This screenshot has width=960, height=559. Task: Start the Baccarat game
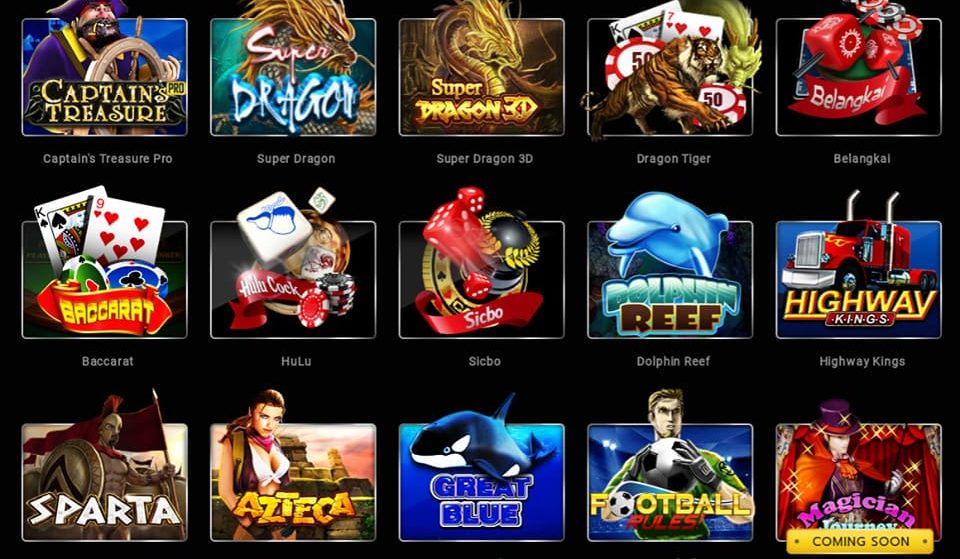click(x=104, y=280)
